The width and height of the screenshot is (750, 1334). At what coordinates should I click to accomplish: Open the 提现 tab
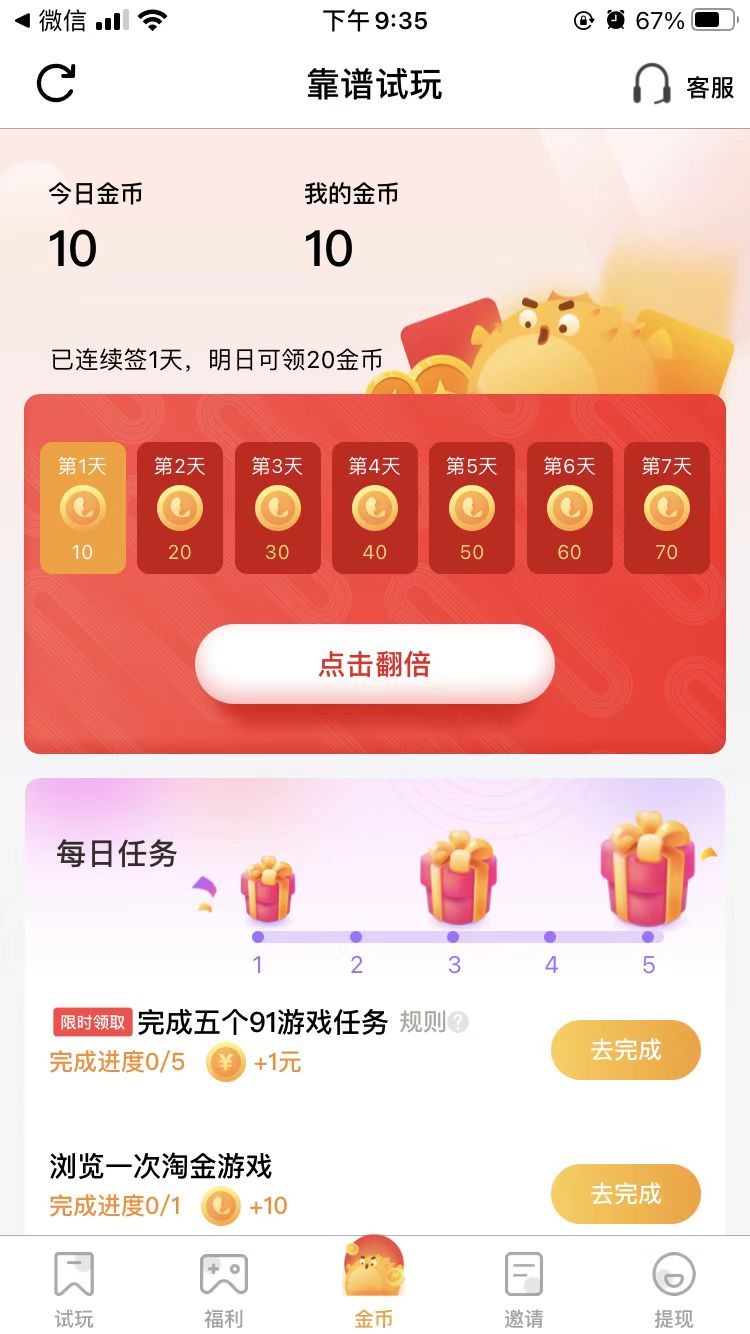(673, 1288)
